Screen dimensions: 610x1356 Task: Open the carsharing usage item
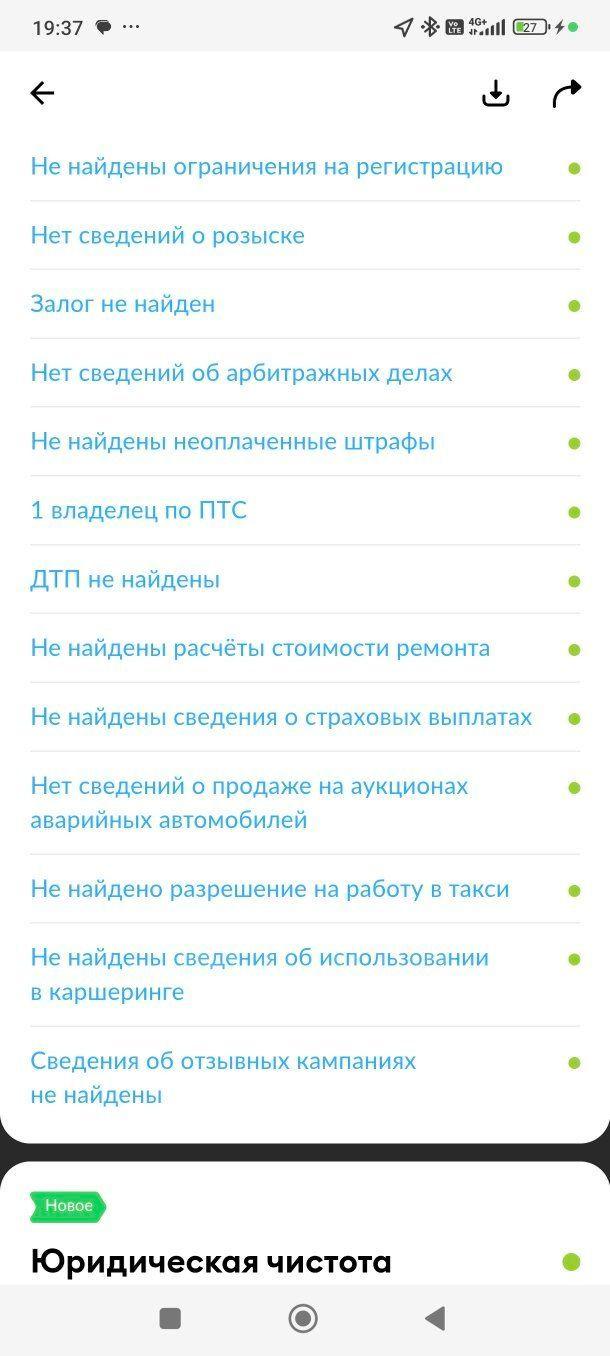point(305,976)
